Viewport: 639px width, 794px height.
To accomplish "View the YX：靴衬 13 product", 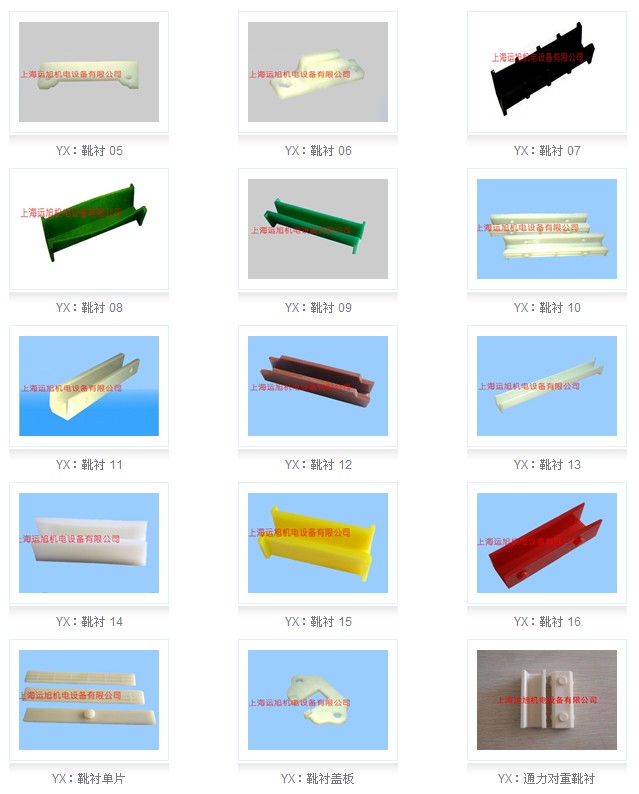I will pos(547,386).
